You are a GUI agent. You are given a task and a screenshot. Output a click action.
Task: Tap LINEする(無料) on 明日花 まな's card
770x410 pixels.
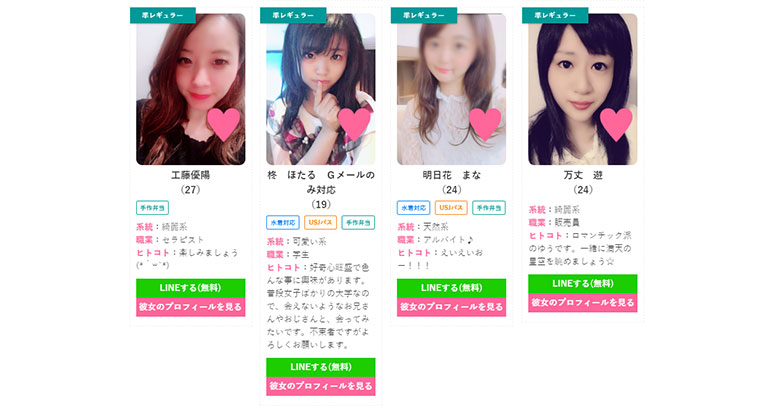451,287
